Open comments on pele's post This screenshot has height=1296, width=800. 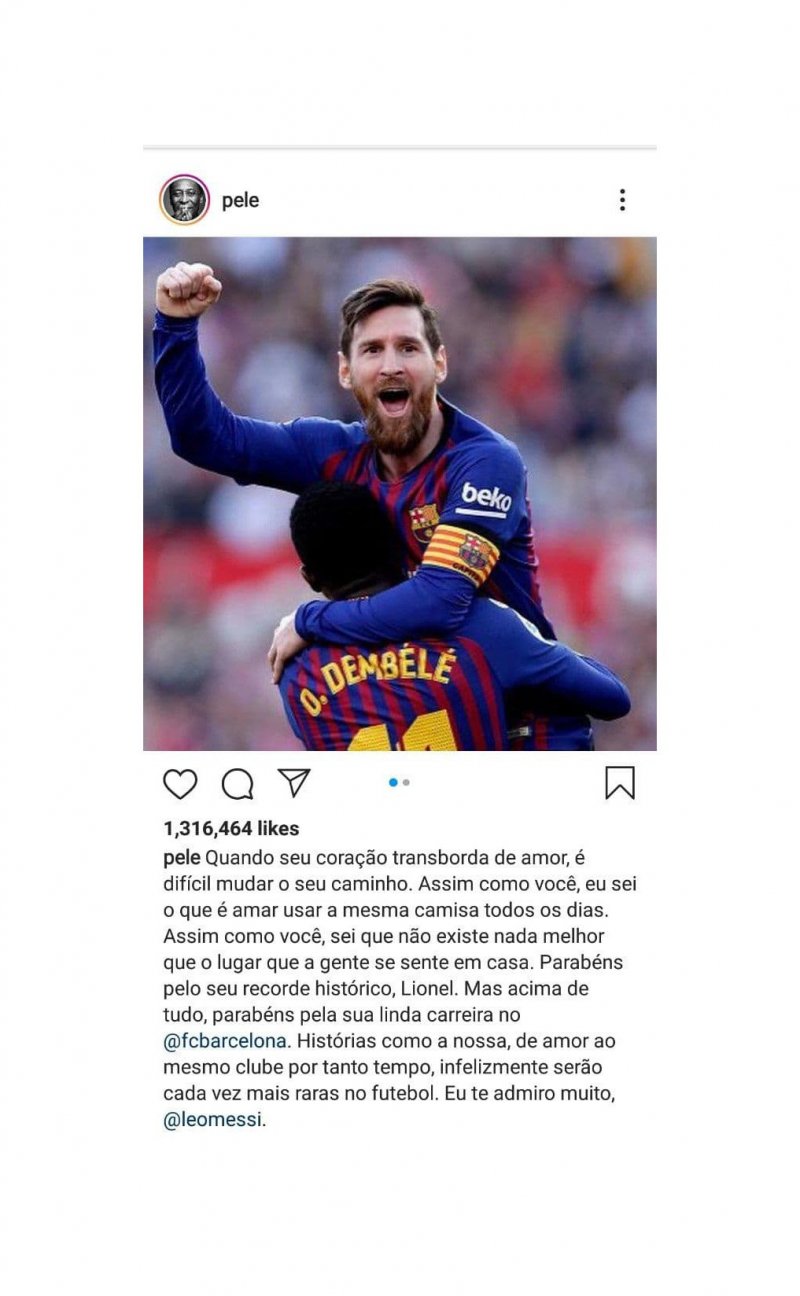click(x=237, y=784)
